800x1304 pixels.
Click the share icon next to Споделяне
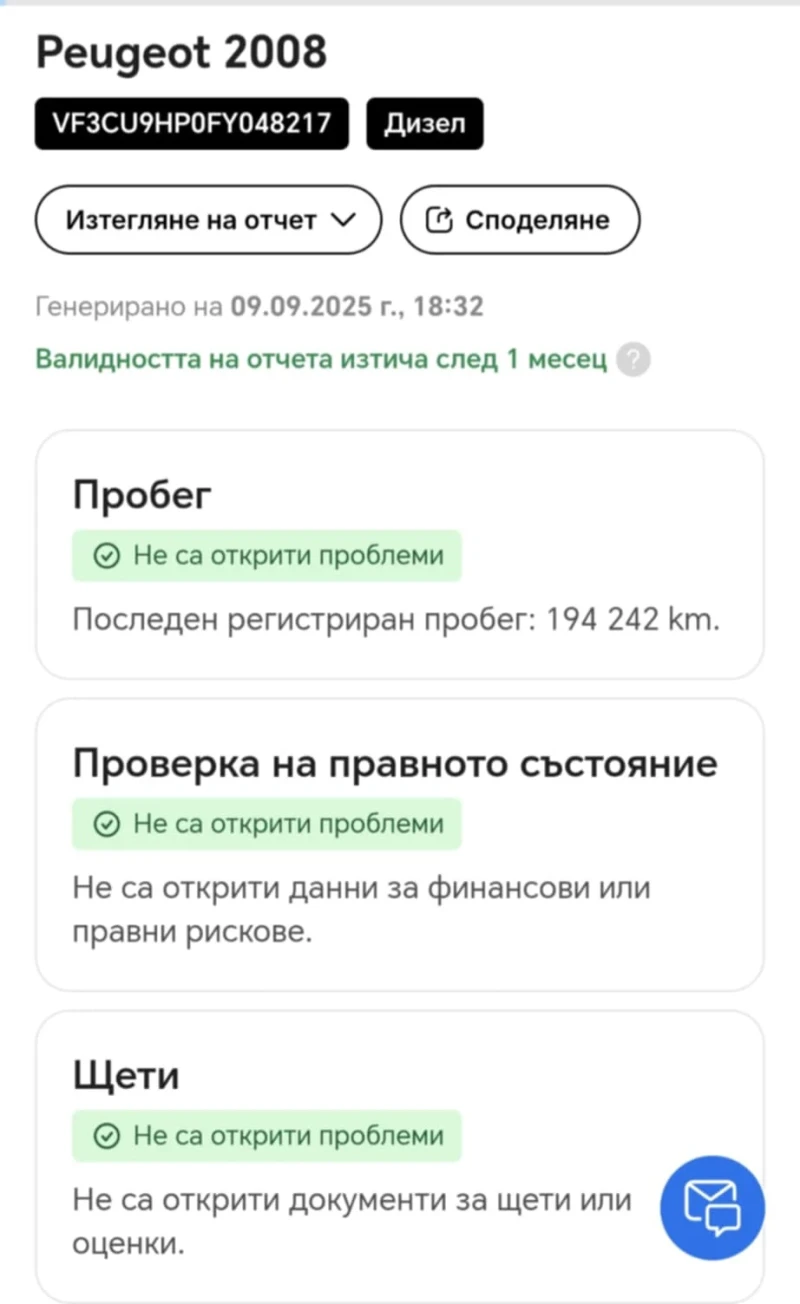pos(440,220)
